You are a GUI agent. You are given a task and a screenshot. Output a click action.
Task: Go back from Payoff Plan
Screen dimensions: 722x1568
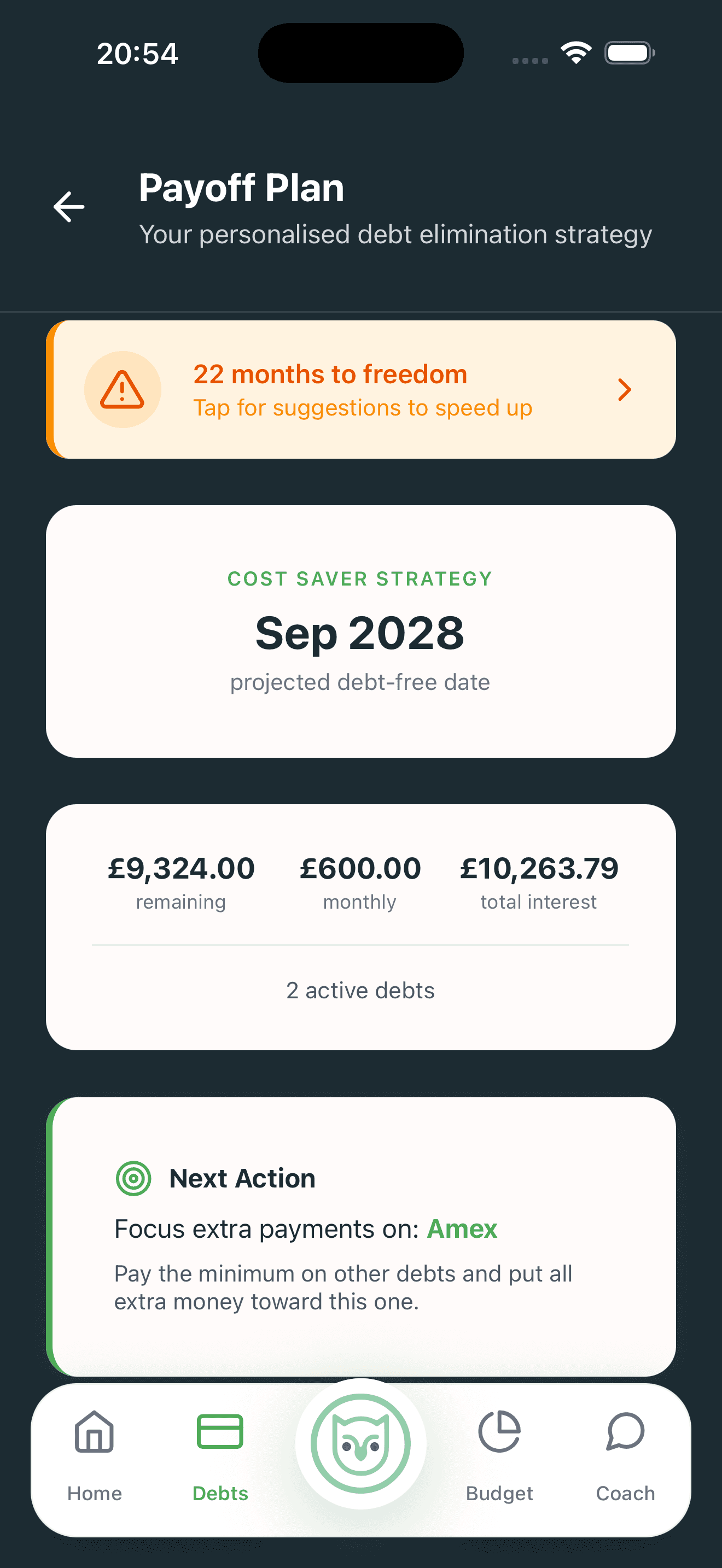tap(69, 207)
